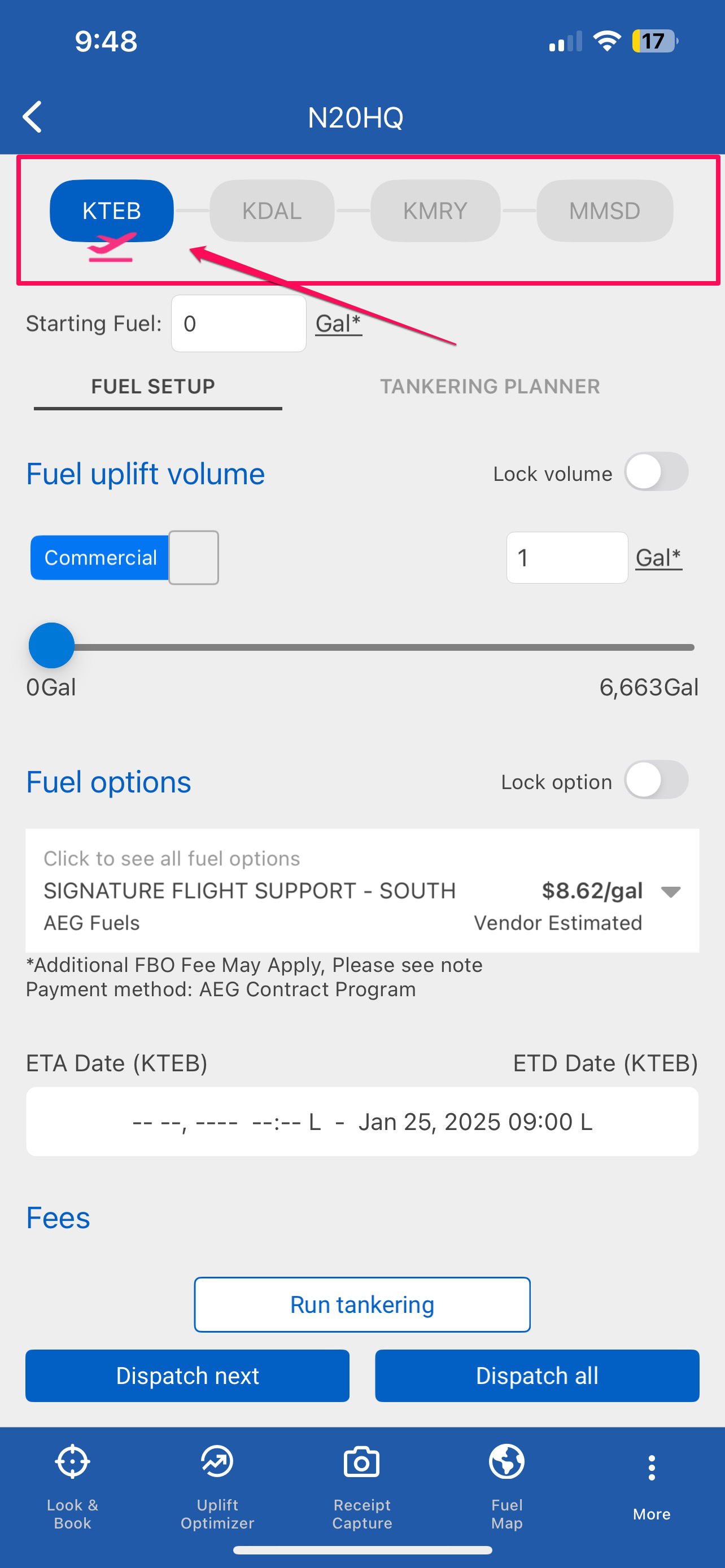The image size is (725, 1568).
Task: Switch to the Tankering Planner tab
Action: 490,387
